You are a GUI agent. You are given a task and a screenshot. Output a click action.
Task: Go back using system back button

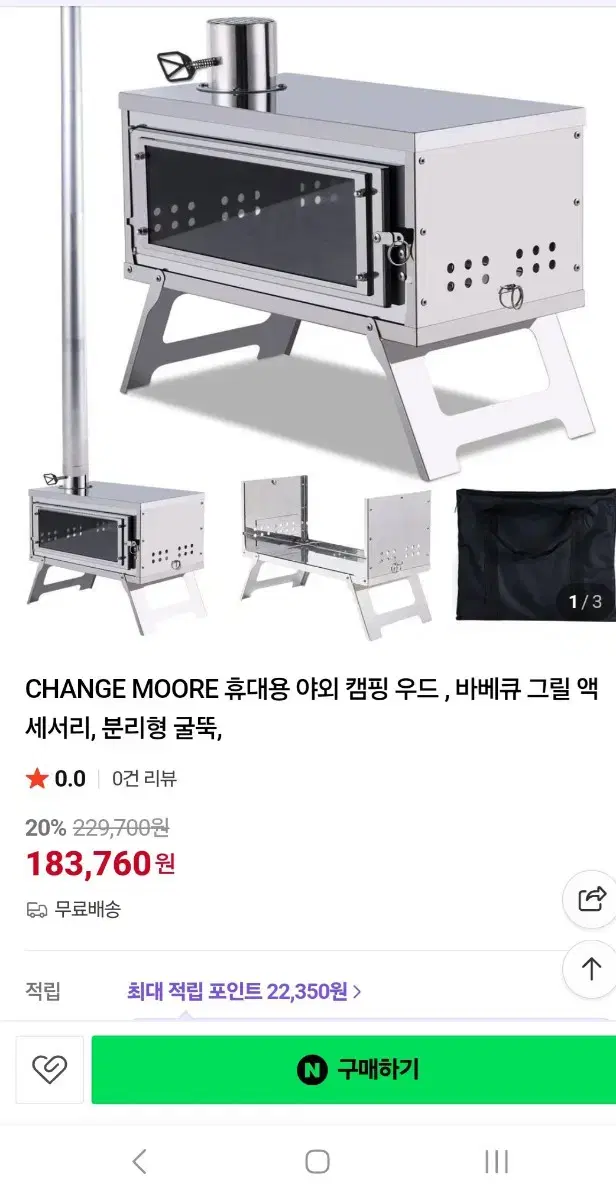pyautogui.click(x=139, y=1161)
